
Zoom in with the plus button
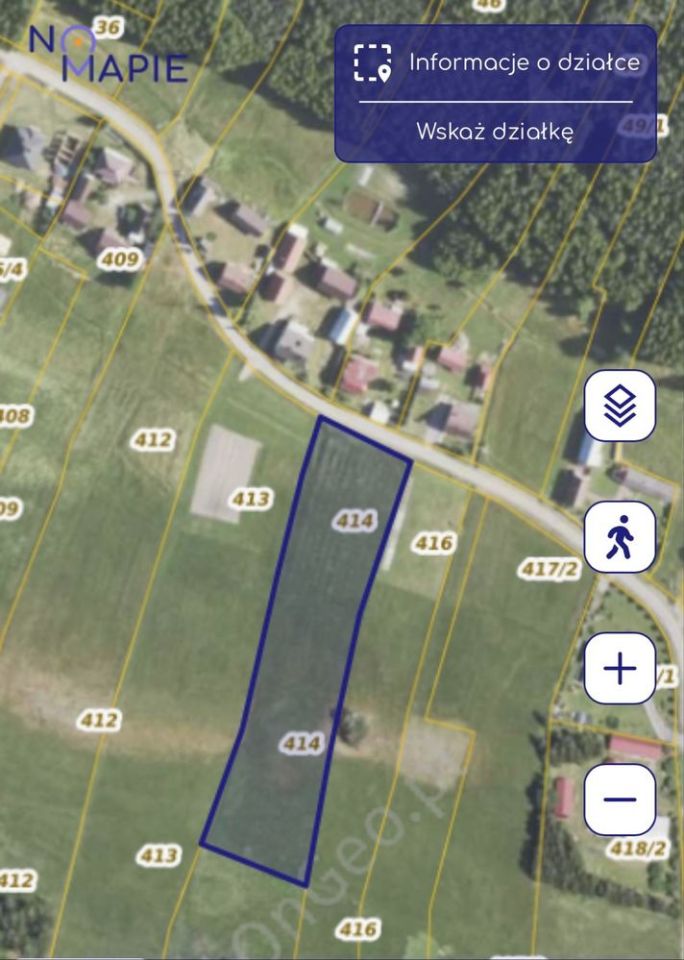click(x=620, y=668)
